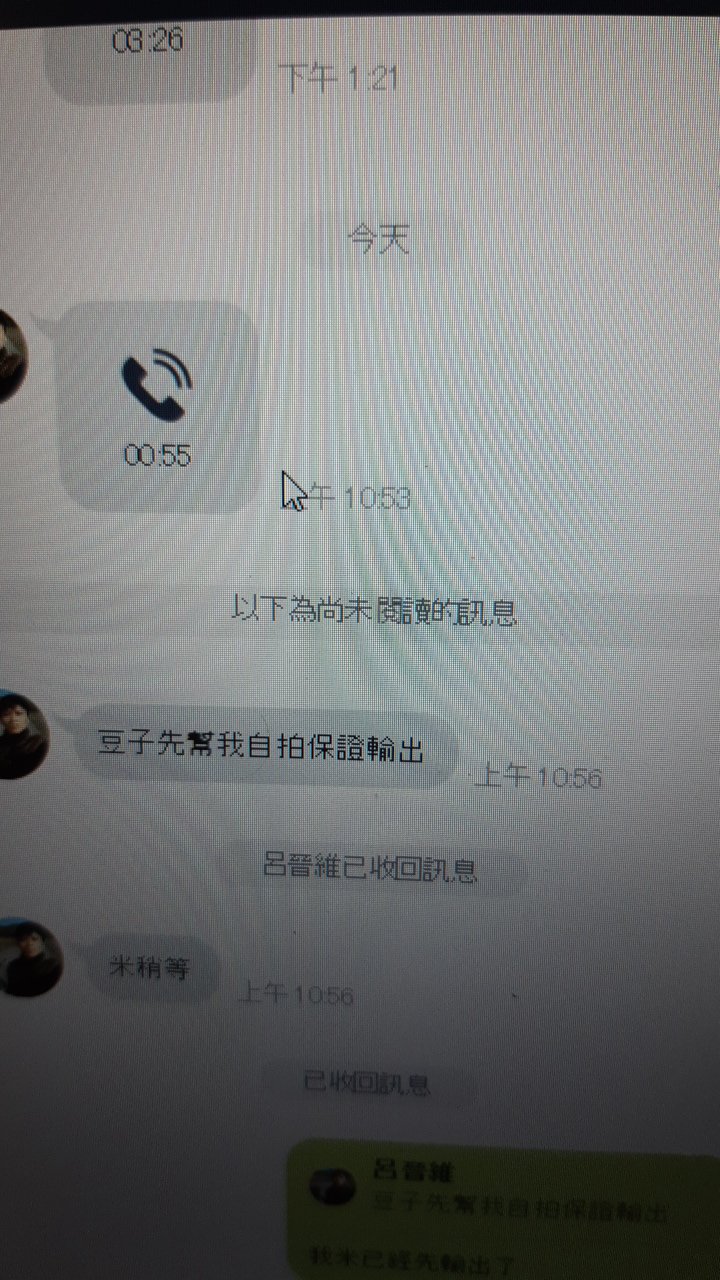Image resolution: width=720 pixels, height=1280 pixels.
Task: Open the avatar next to 米稍等 message
Action: pos(28,958)
